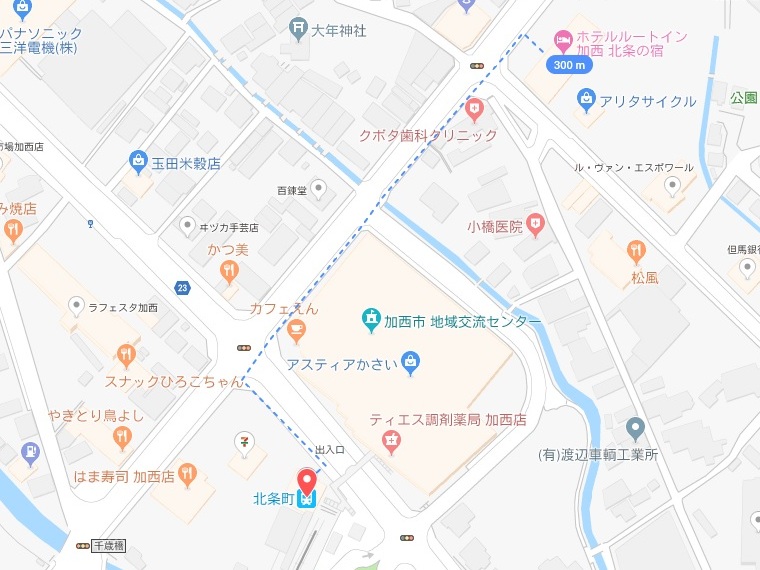
Task: Open the 松風 restaurant marker
Action: (635, 250)
